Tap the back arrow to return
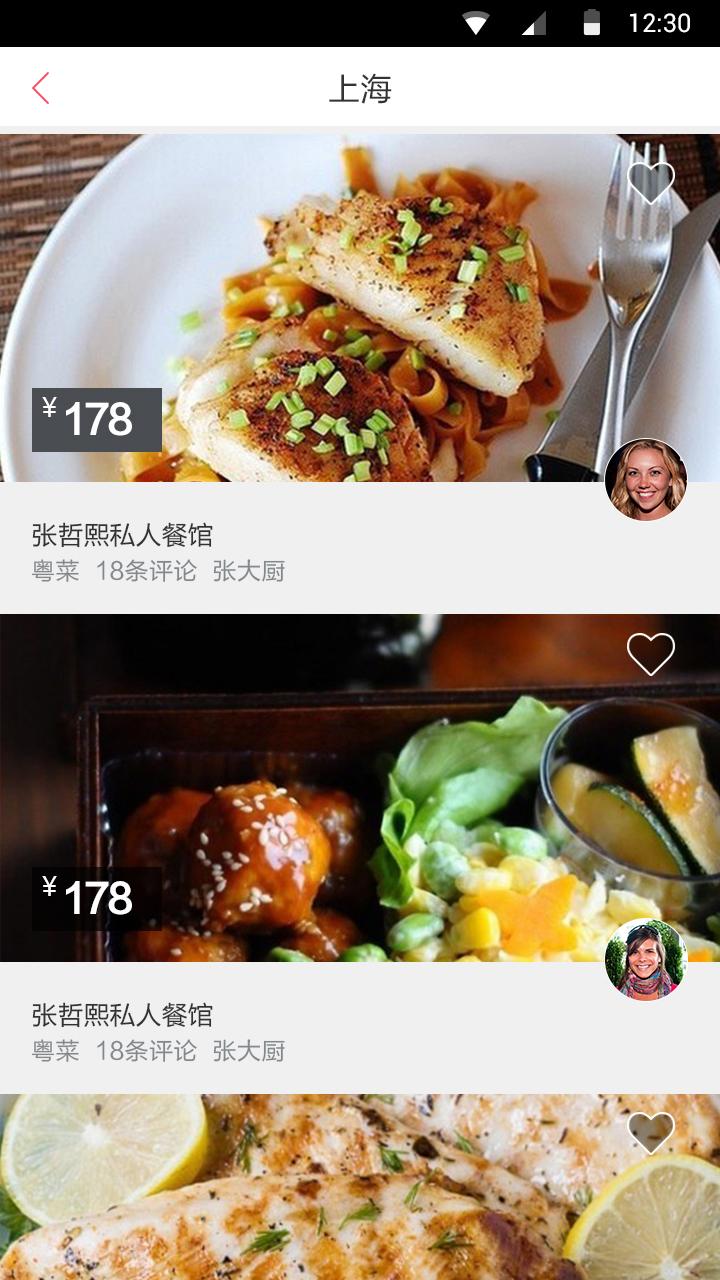720x1280 pixels. pos(38,88)
